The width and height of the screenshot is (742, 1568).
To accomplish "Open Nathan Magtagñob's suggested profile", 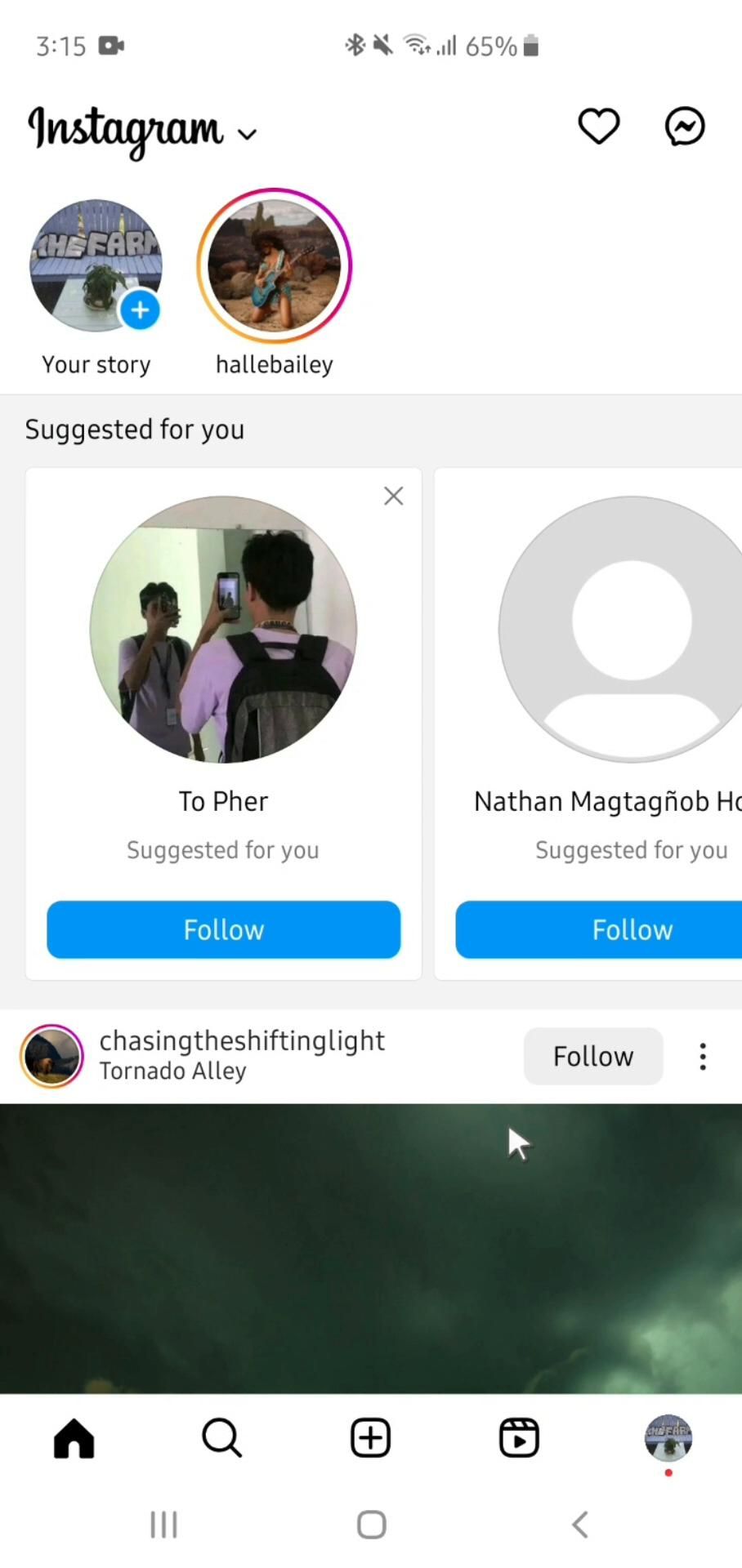I will pyautogui.click(x=629, y=630).
